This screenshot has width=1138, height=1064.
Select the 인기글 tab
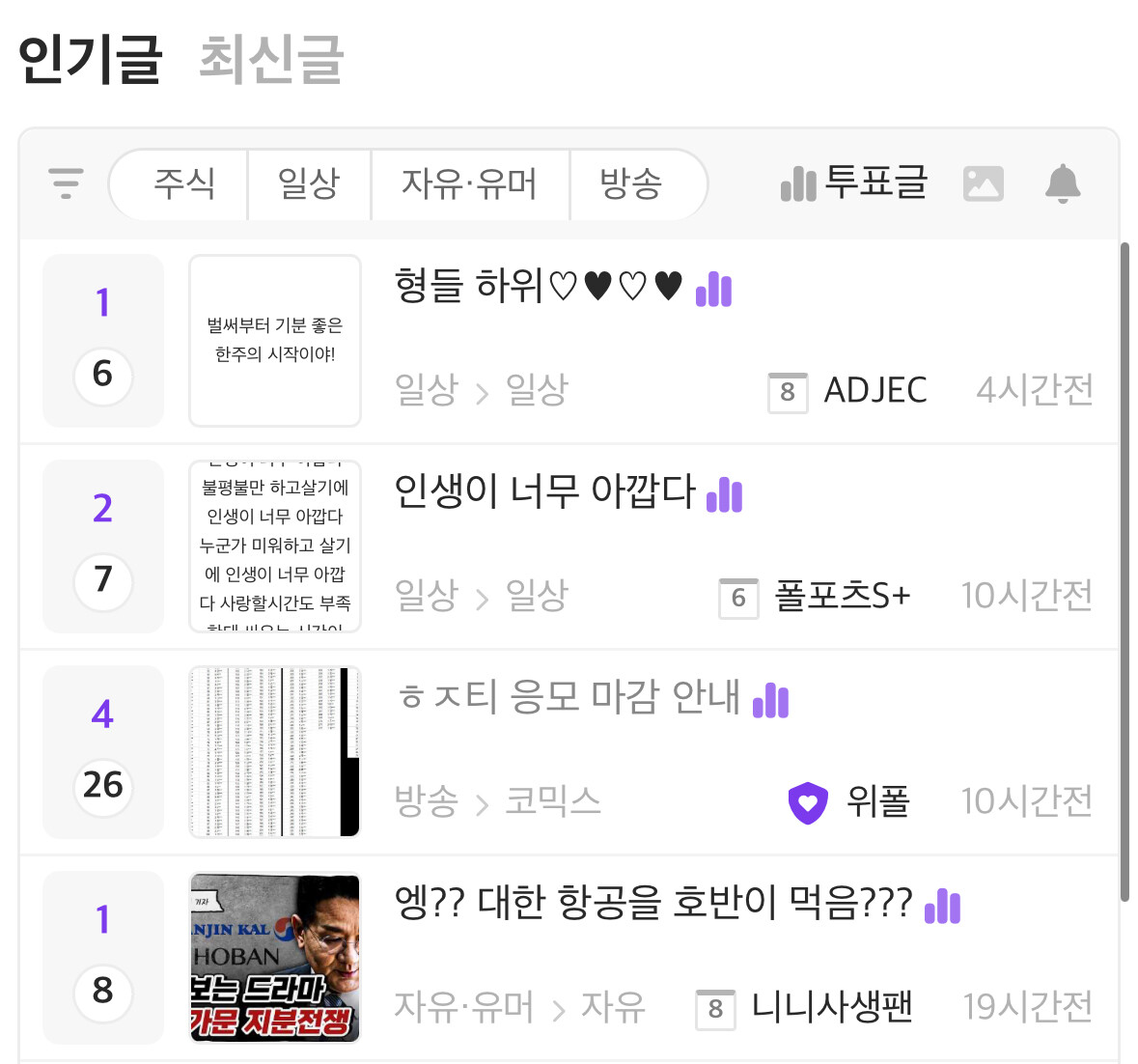tap(90, 60)
